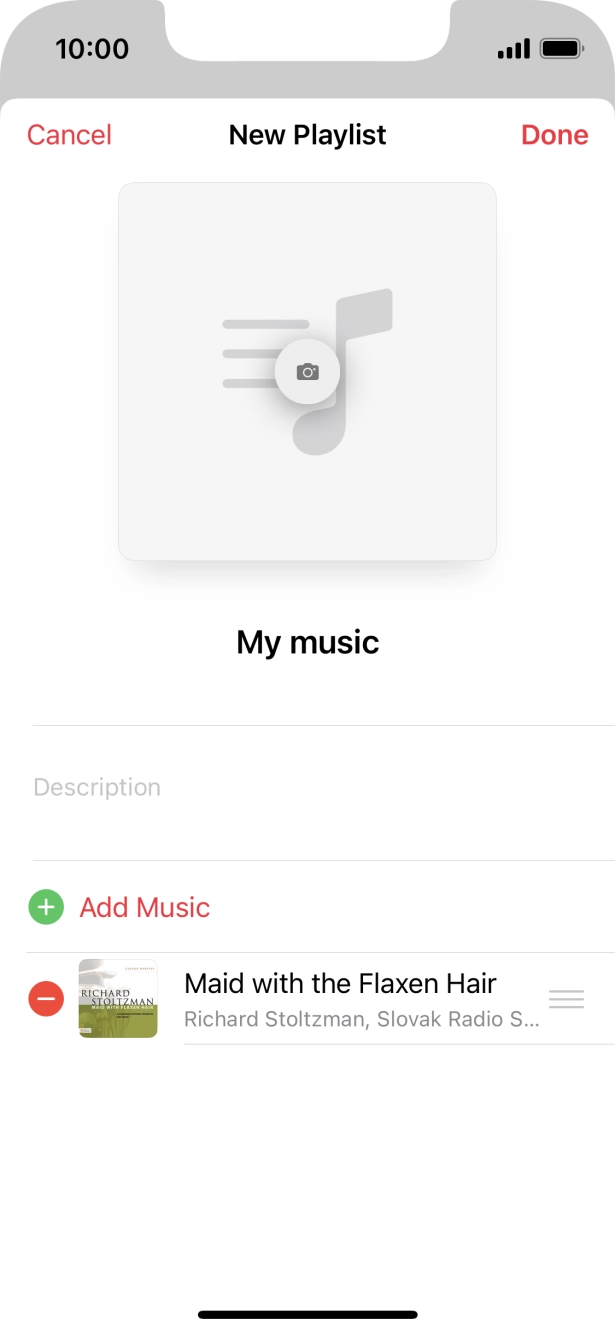The height and width of the screenshot is (1332, 615).
Task: Confirm the playlist with Done
Action: (554, 135)
